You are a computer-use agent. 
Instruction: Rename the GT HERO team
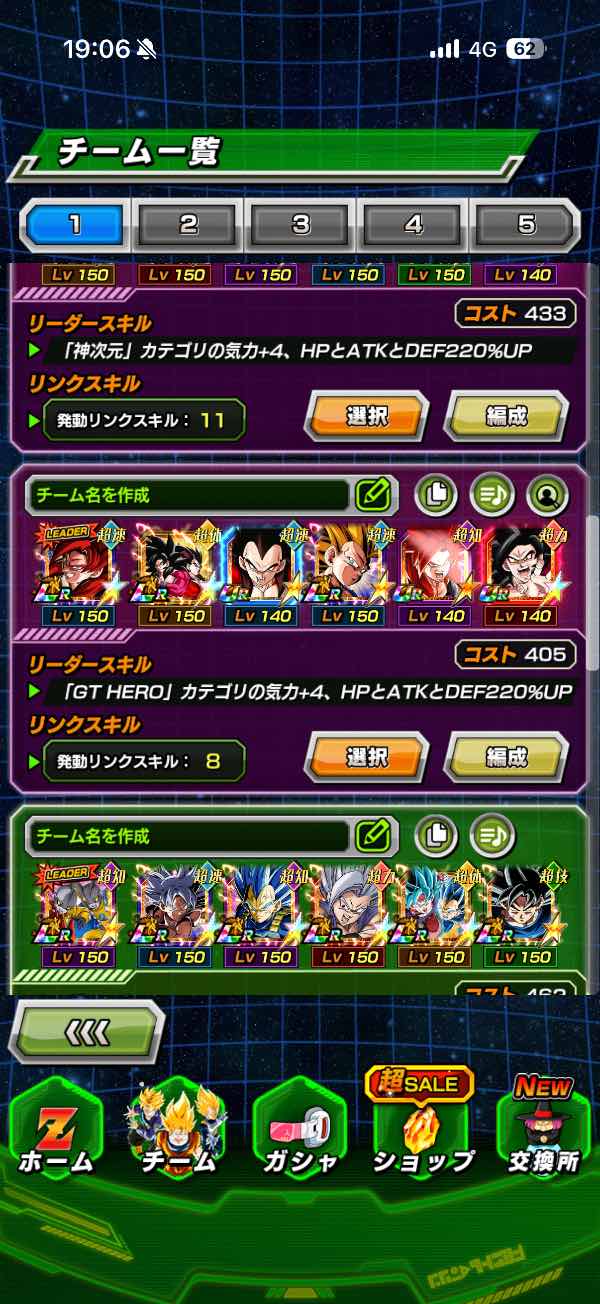372,494
